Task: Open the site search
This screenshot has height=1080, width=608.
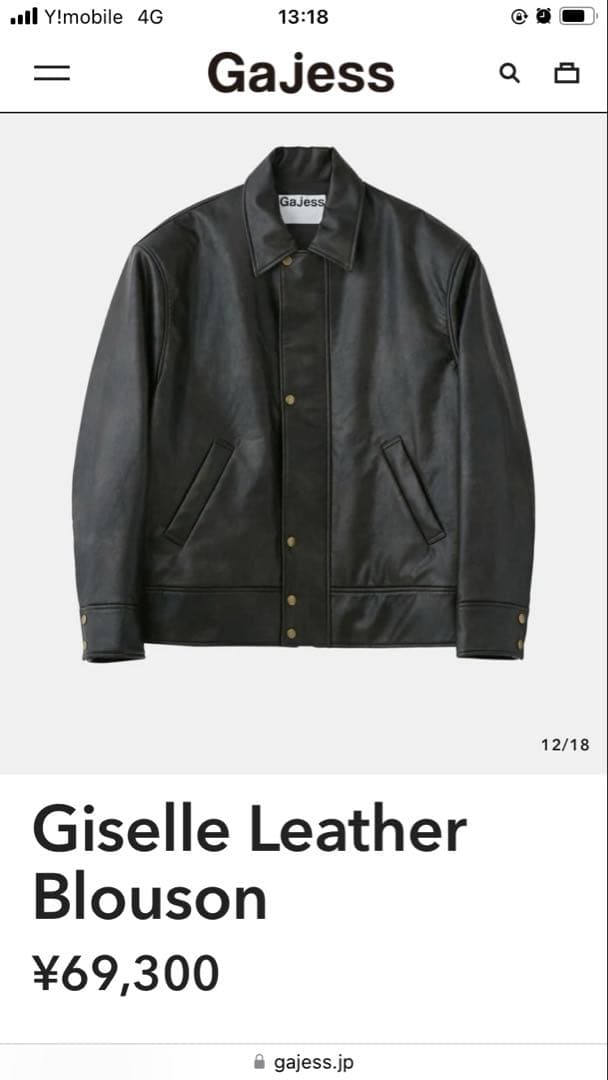Action: click(x=509, y=73)
